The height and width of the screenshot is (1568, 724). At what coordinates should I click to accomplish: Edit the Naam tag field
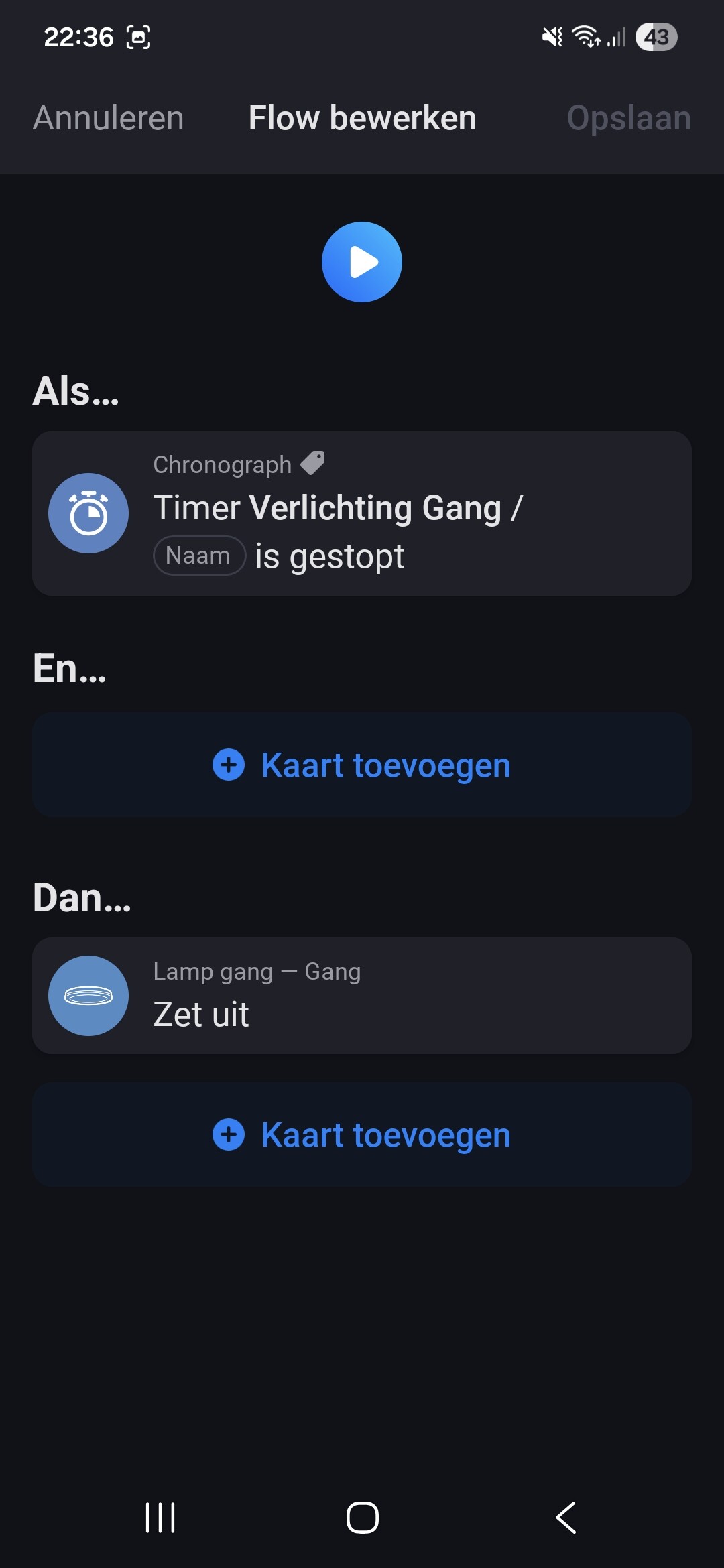pyautogui.click(x=199, y=556)
